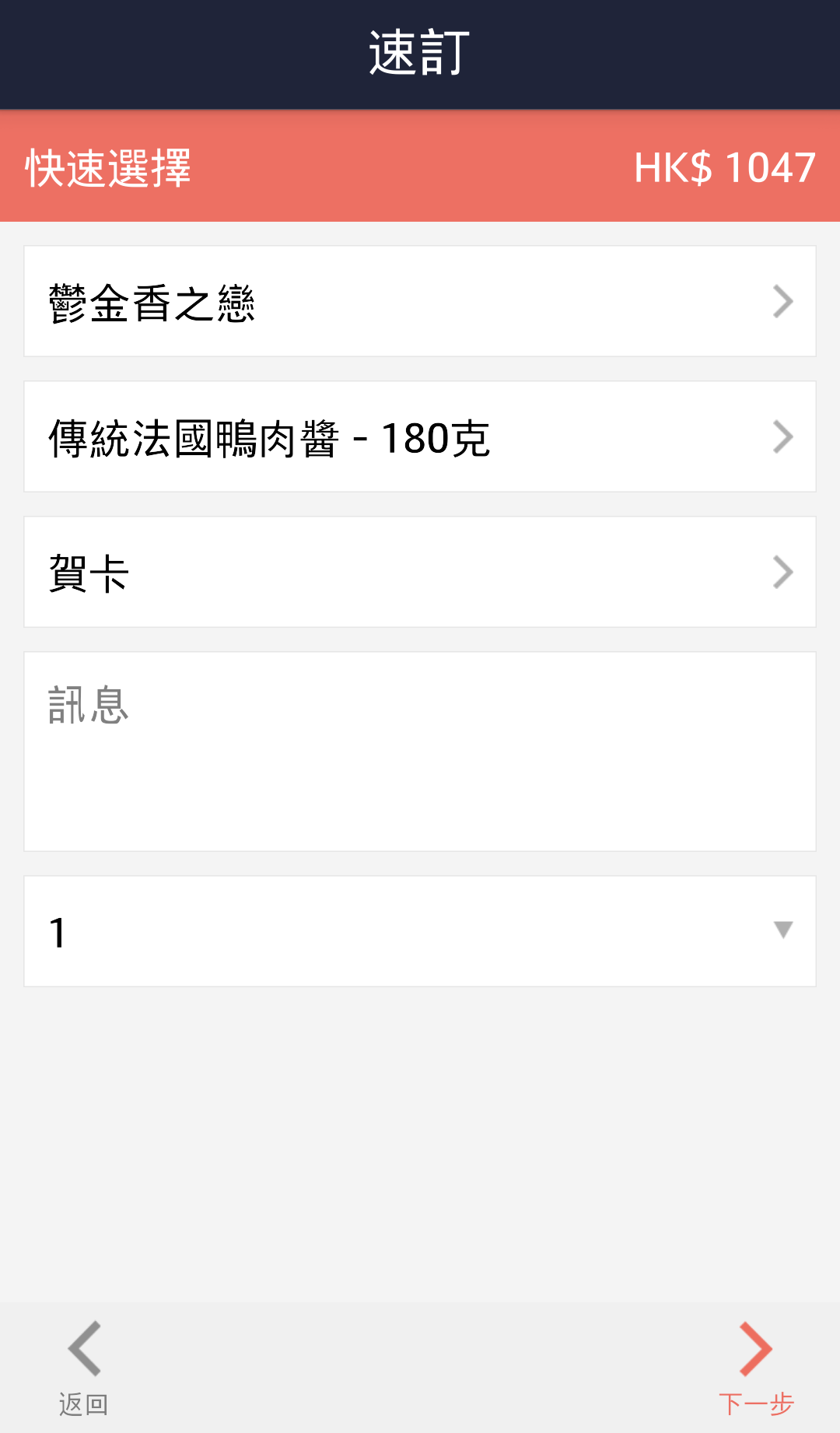Go back with the 返回 button
840x1433 pixels.
click(x=84, y=1368)
